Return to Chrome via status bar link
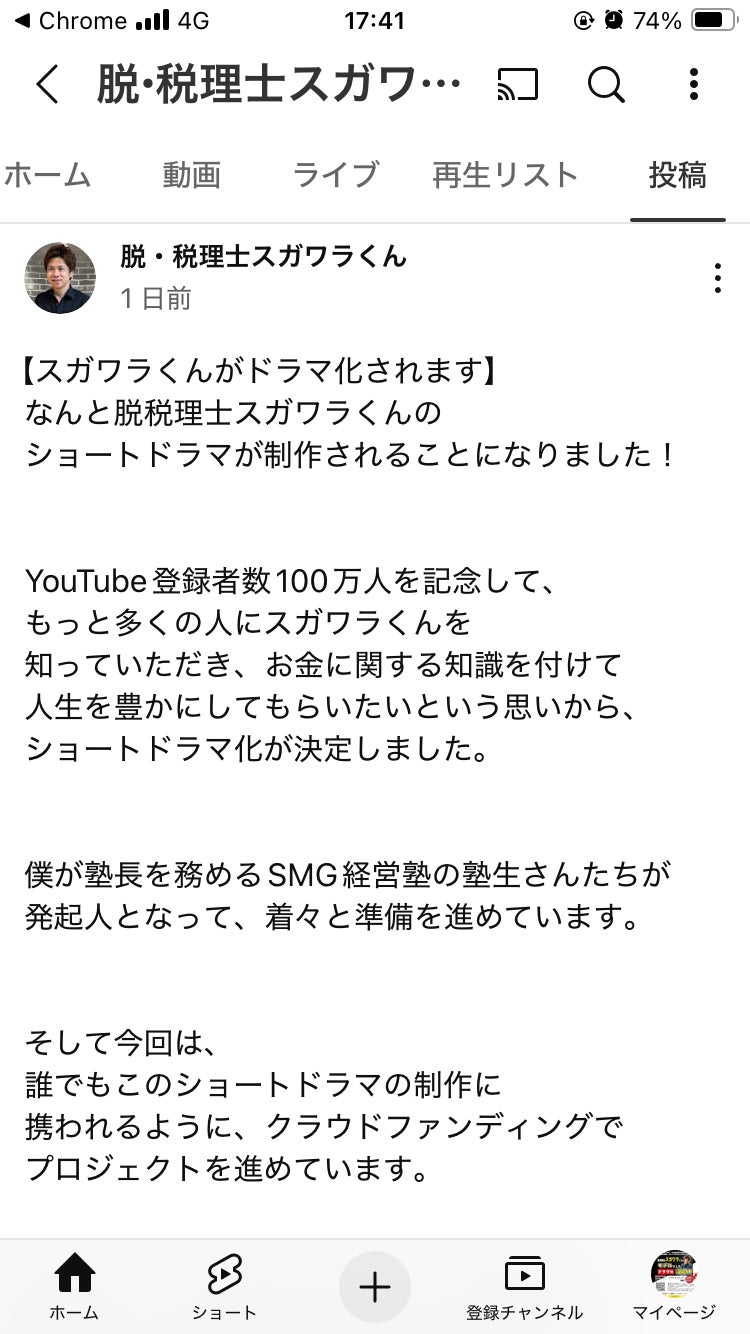This screenshot has height=1334, width=750. tap(70, 20)
